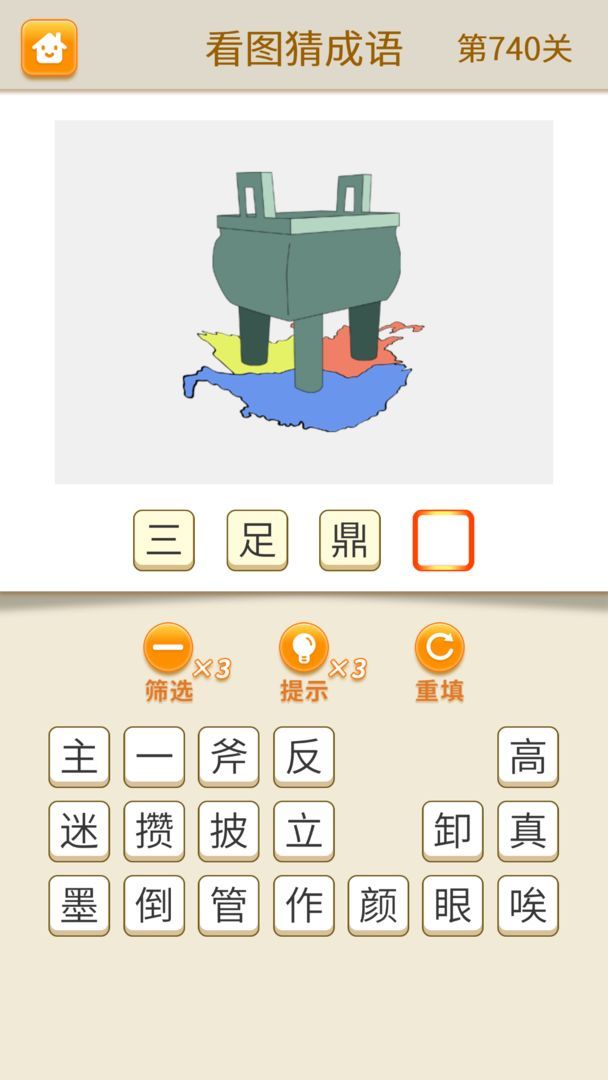Choose the character 迷
This screenshot has width=608, height=1080.
[x=79, y=831]
